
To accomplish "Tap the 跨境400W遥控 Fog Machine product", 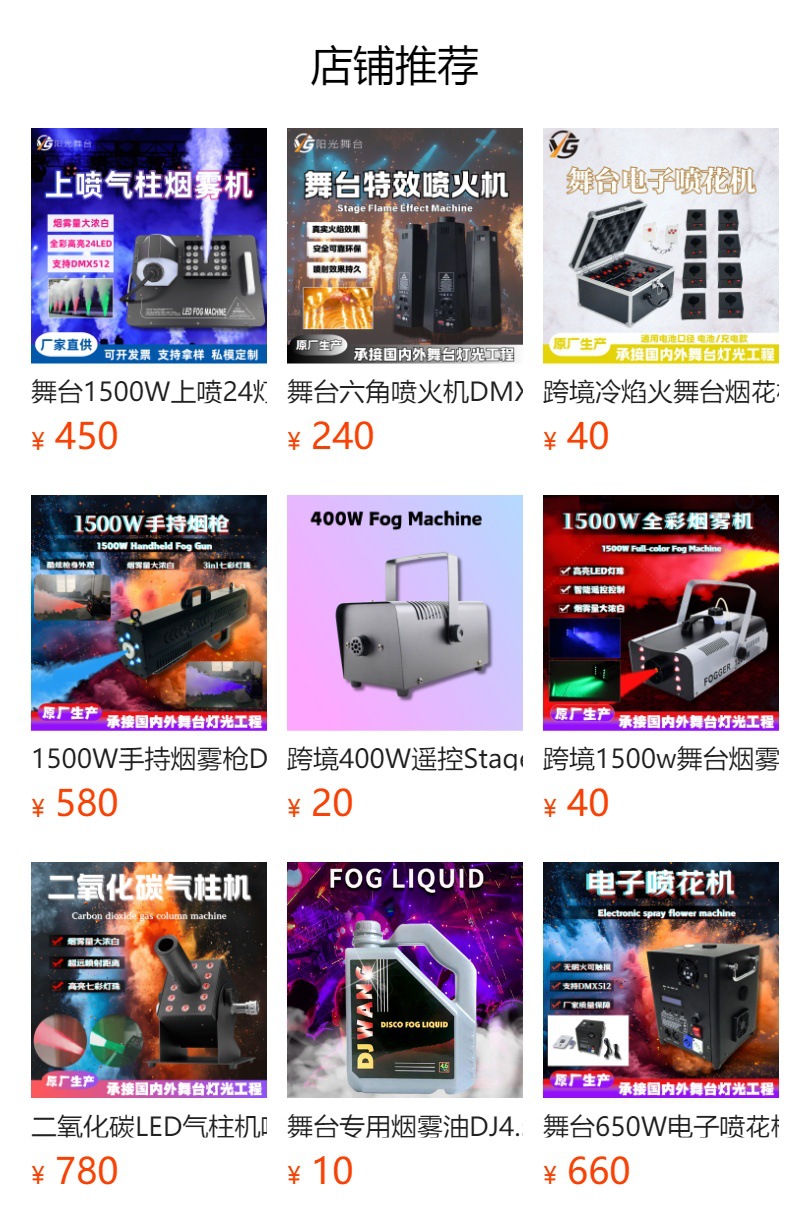I will tap(405, 613).
